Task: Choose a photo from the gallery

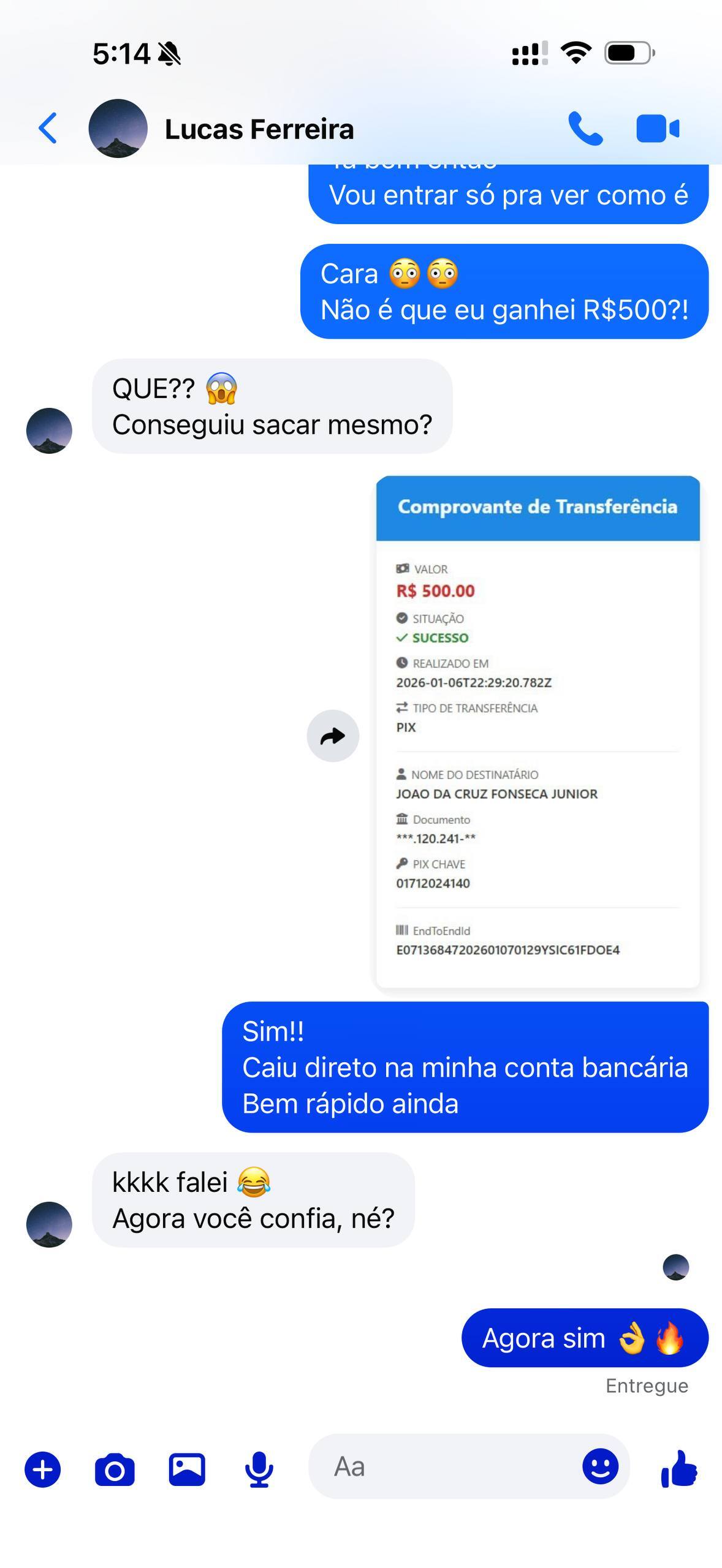Action: (187, 1469)
